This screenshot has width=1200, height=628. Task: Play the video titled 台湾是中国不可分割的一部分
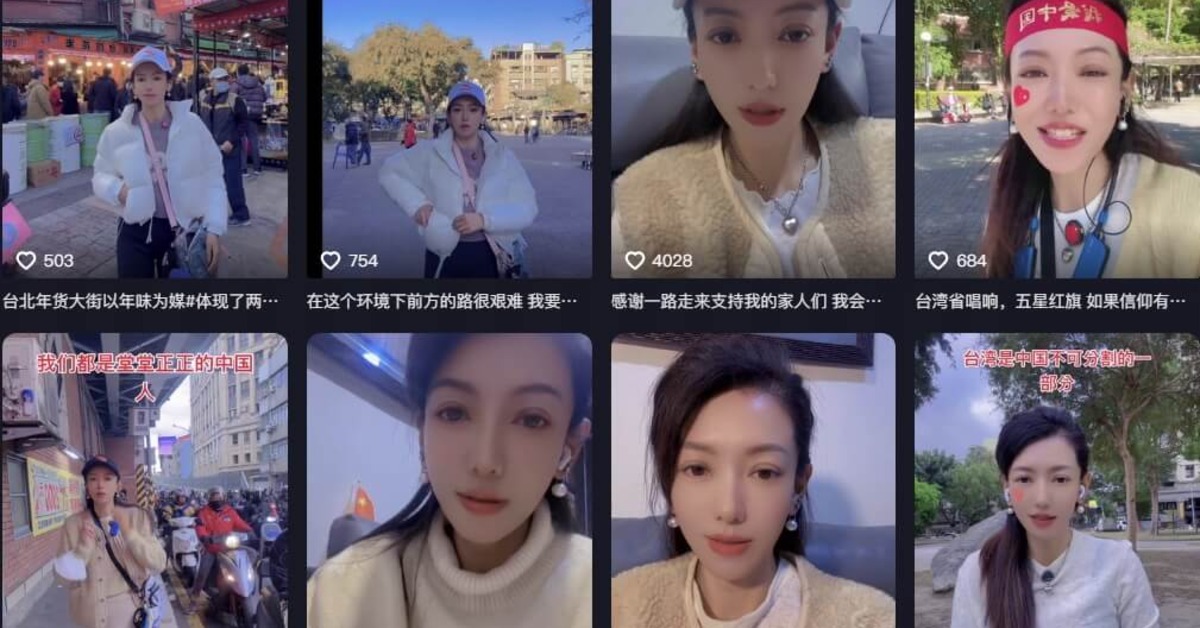click(1057, 480)
